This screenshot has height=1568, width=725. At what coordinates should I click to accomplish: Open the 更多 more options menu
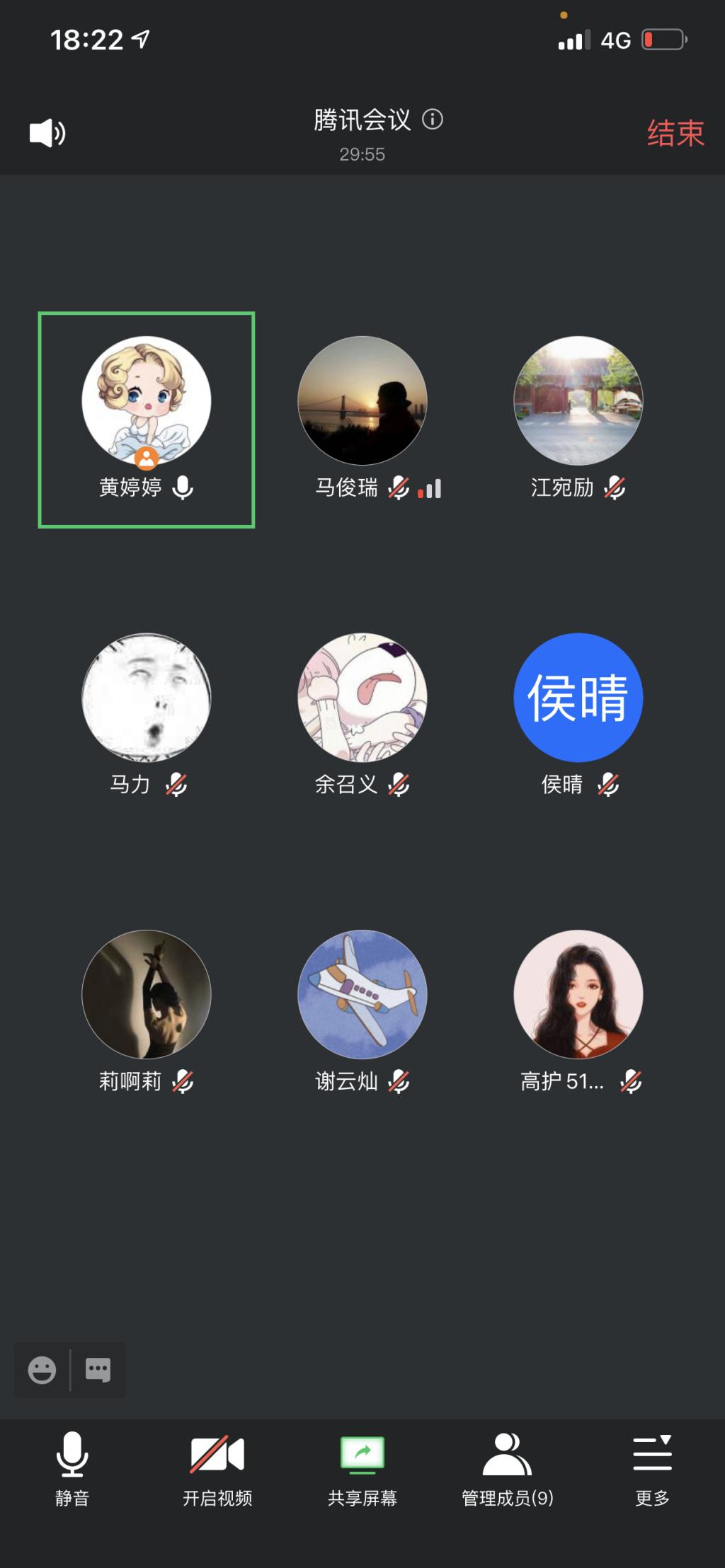pyautogui.click(x=652, y=1469)
